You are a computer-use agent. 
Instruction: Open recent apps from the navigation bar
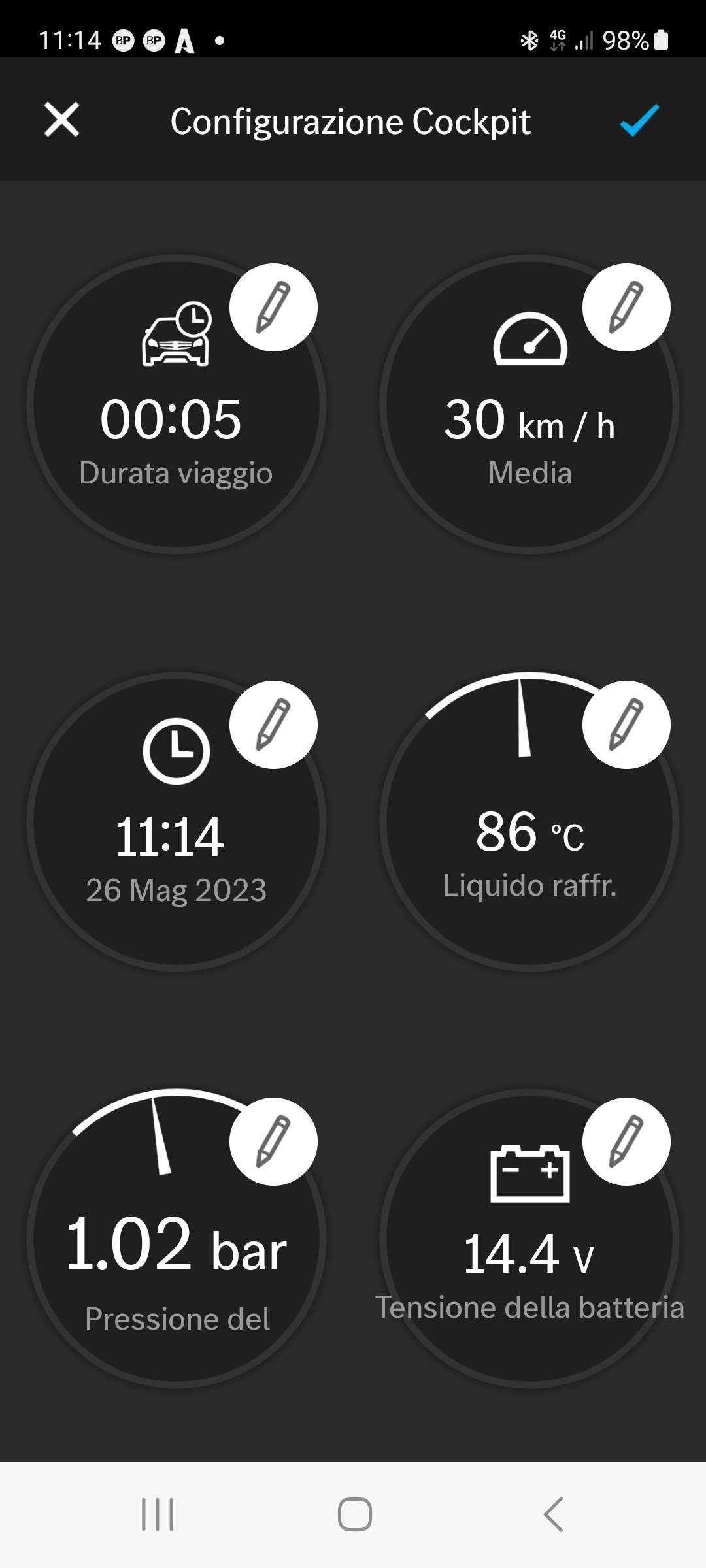(158, 1514)
